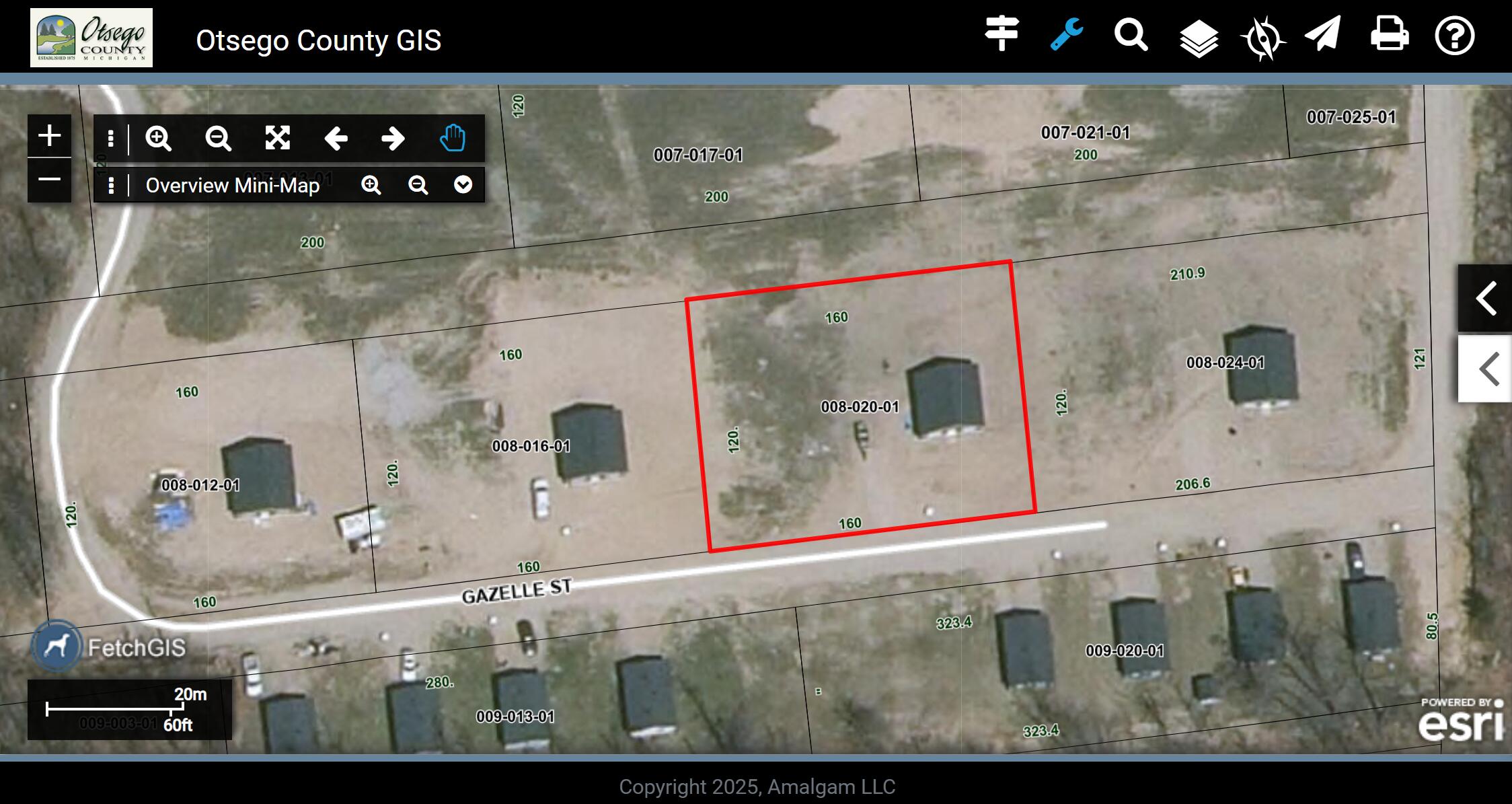1512x804 pixels.
Task: Open the white side panel arrow
Action: pyautogui.click(x=1485, y=369)
